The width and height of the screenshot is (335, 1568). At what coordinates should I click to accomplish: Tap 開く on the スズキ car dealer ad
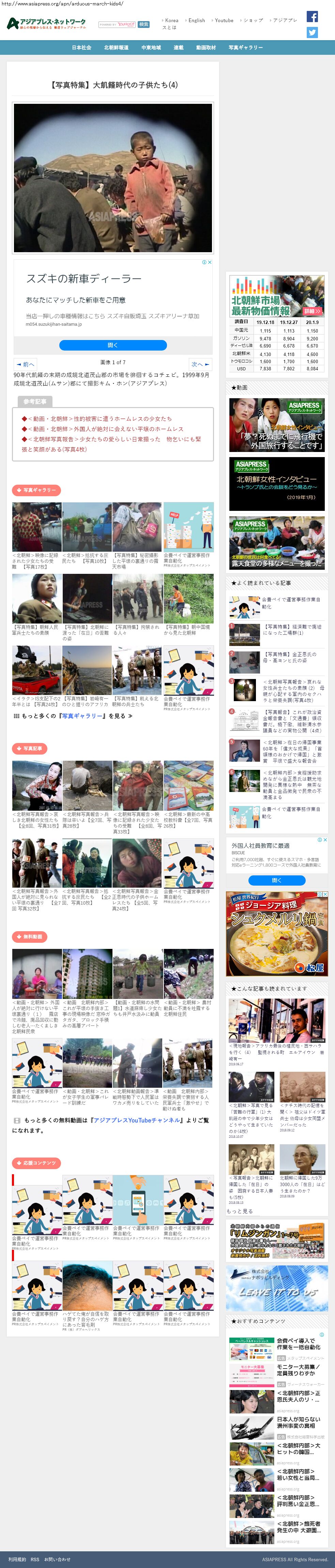pos(113,345)
